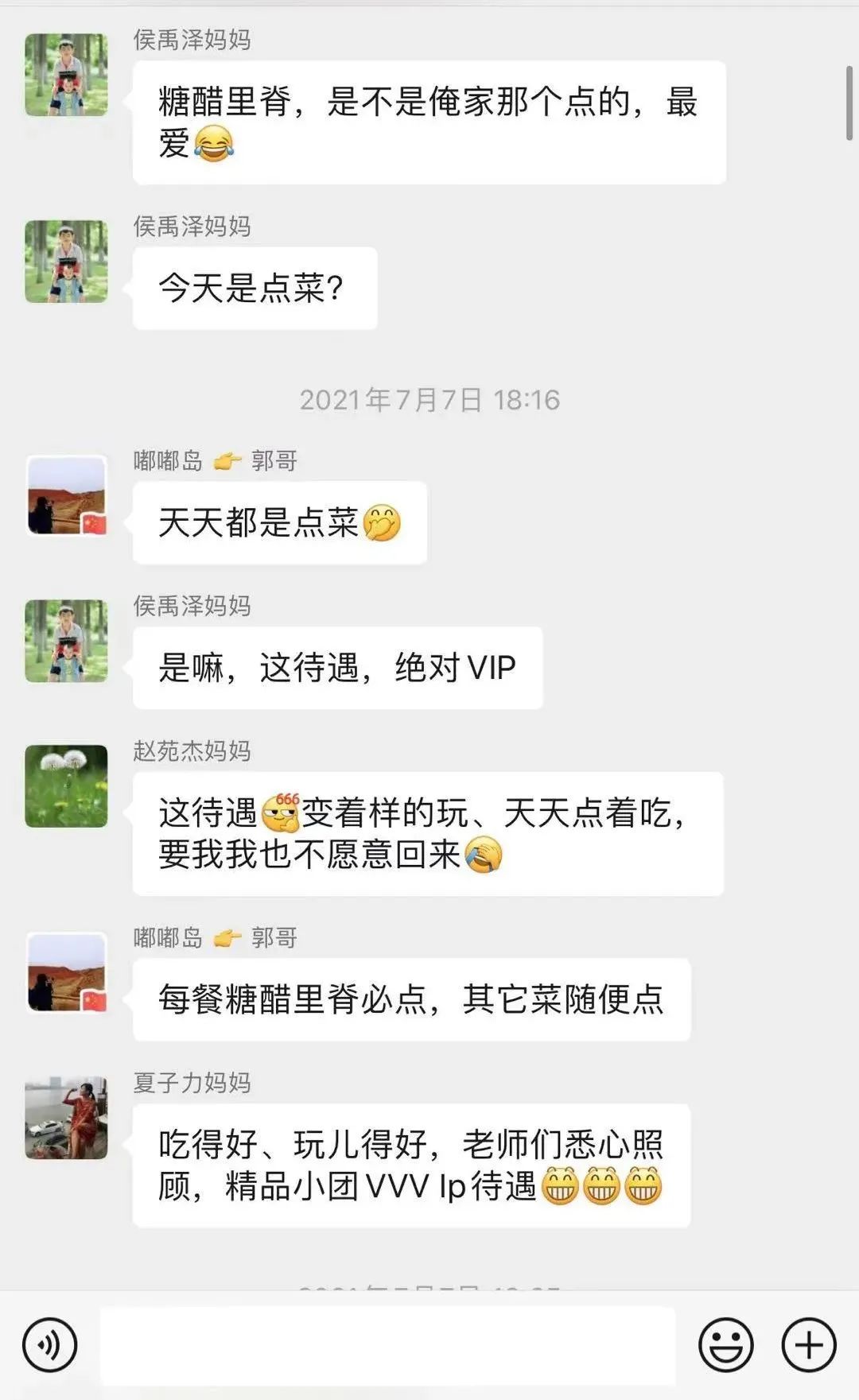This screenshot has width=859, height=1400.
Task: Focus the message text field
Action: pyautogui.click(x=387, y=1345)
